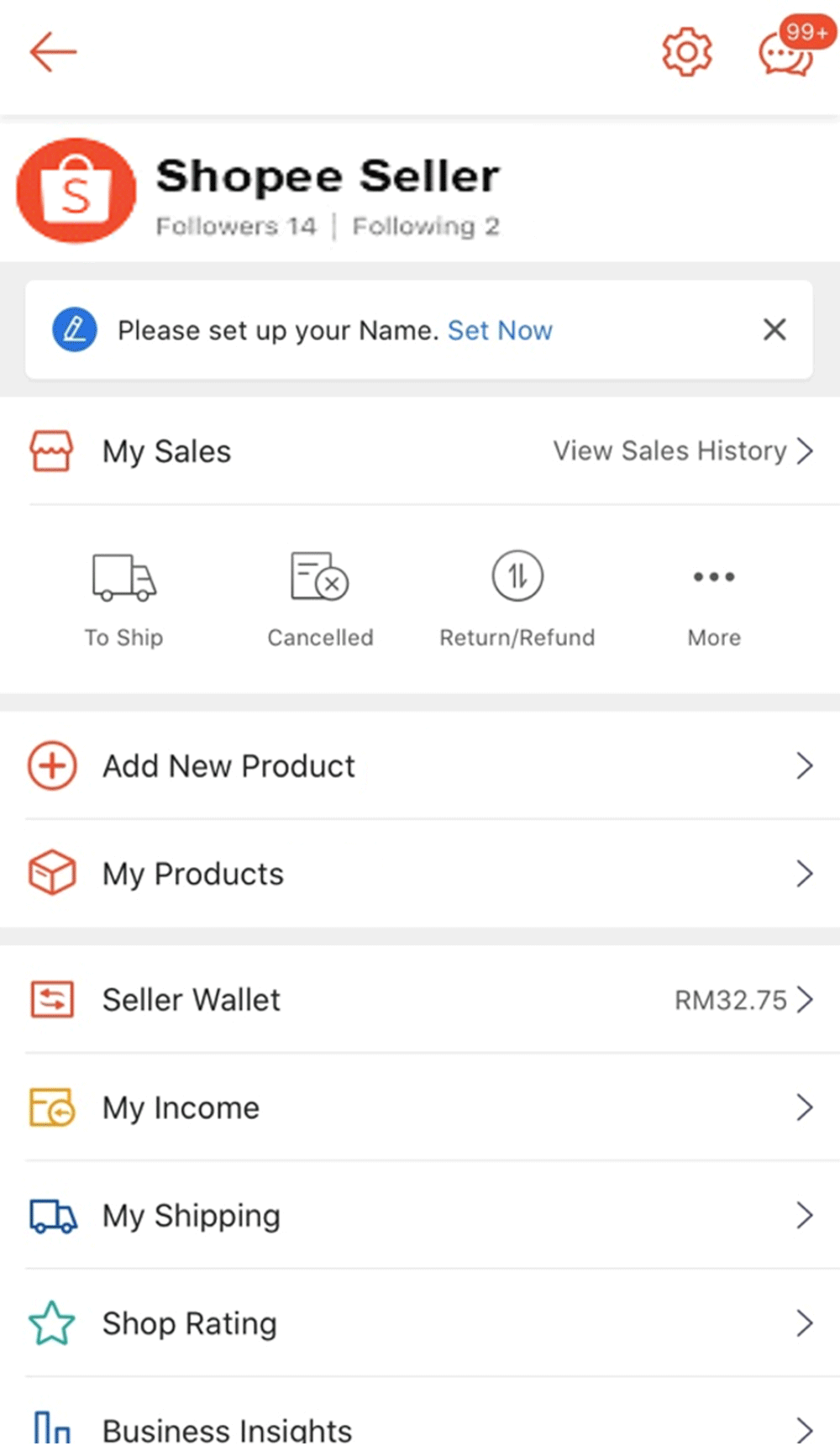840x1446 pixels.
Task: Open Business Insights
Action: pyautogui.click(x=420, y=1427)
